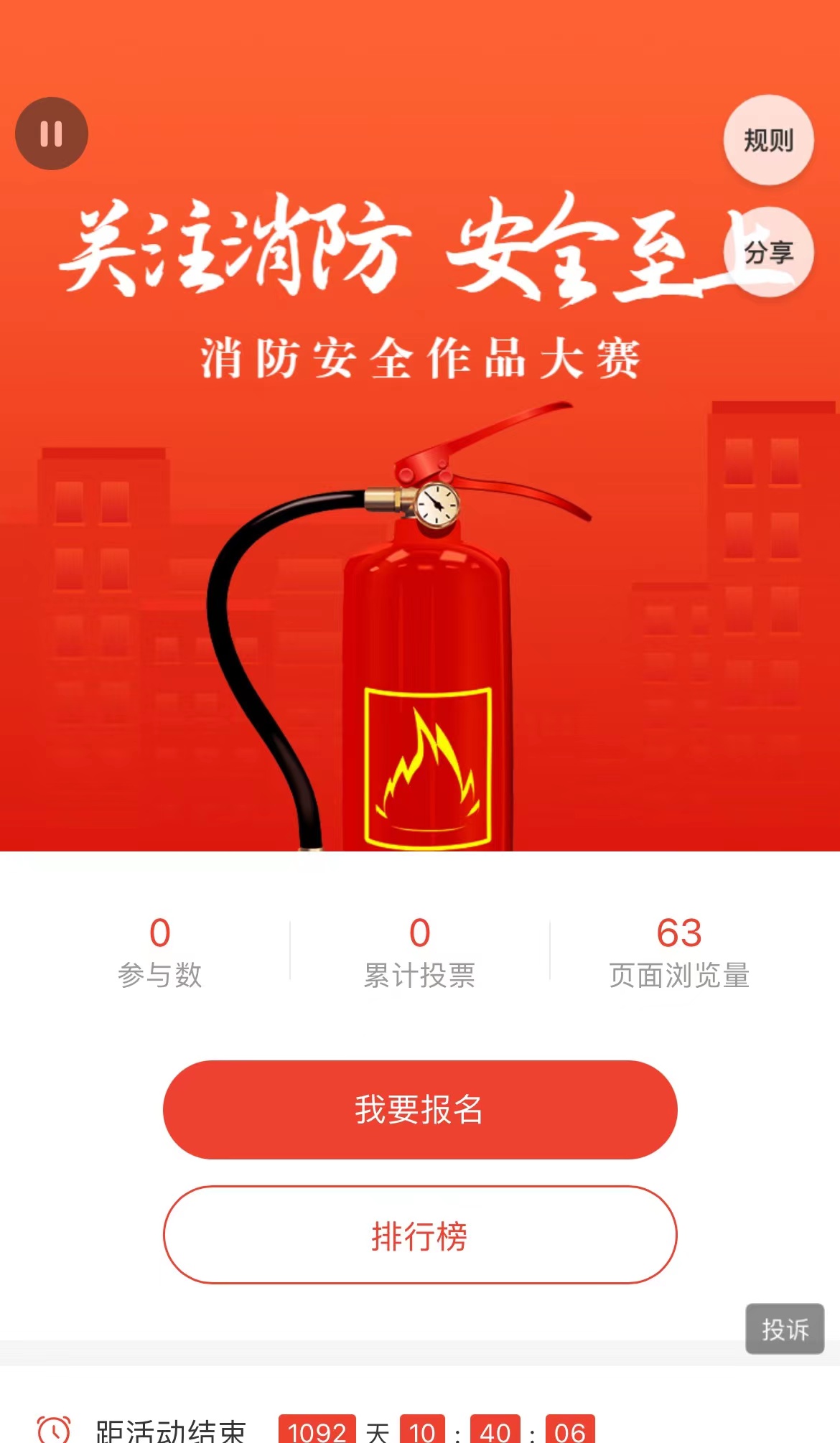The image size is (840, 1443).
Task: Tap 投诉 to file a complaint
Action: (785, 1329)
